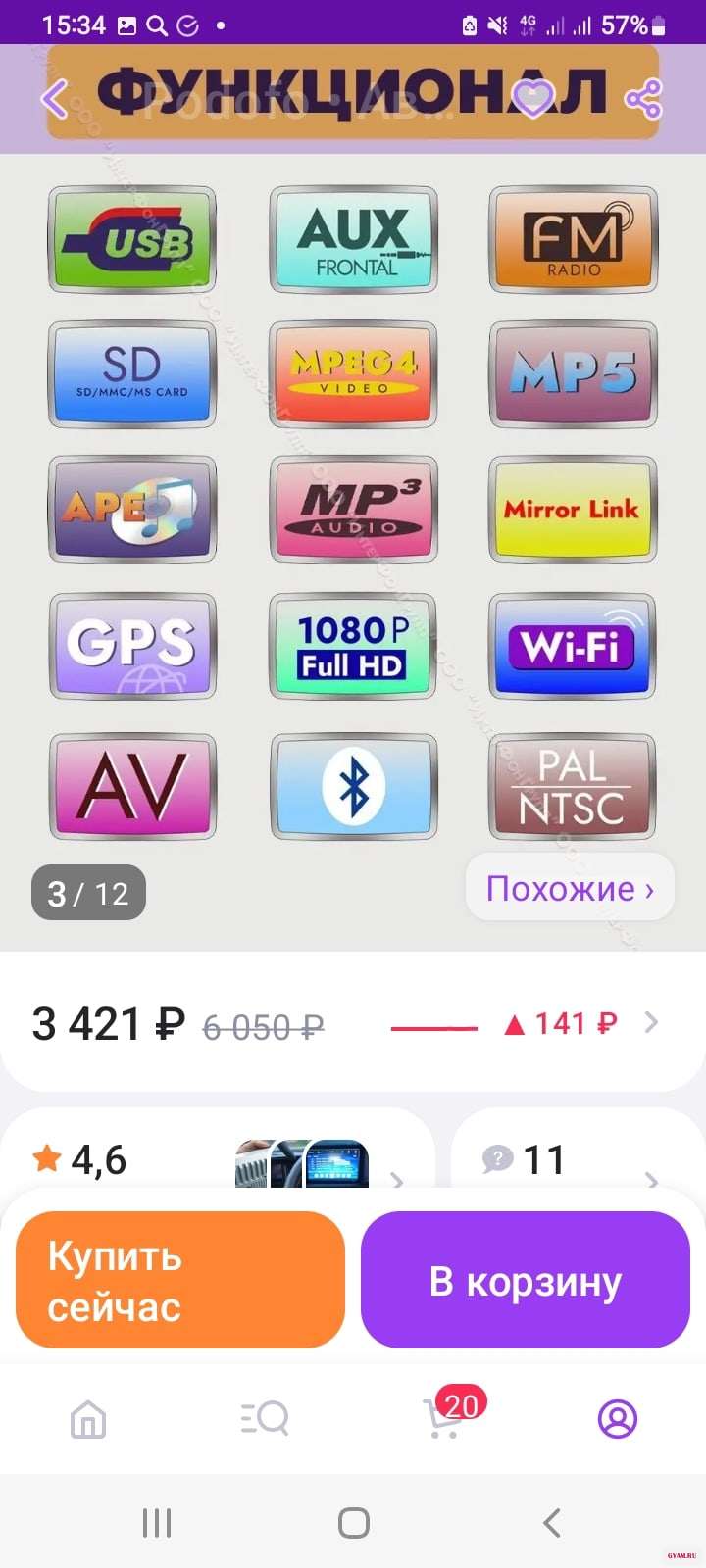Open recent apps from the navigation bar

[157, 1523]
